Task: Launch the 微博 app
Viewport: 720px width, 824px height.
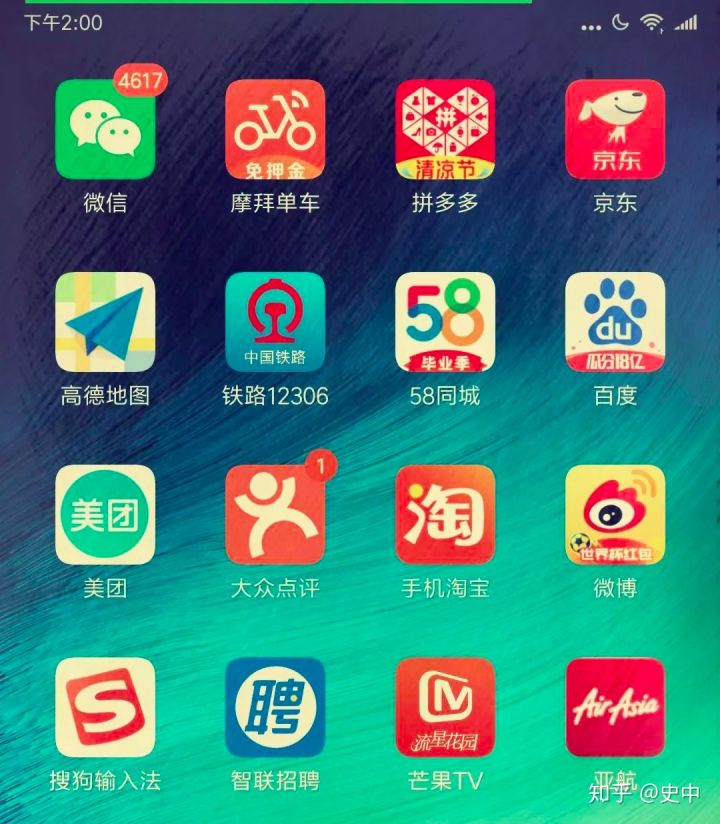Action: [615, 515]
